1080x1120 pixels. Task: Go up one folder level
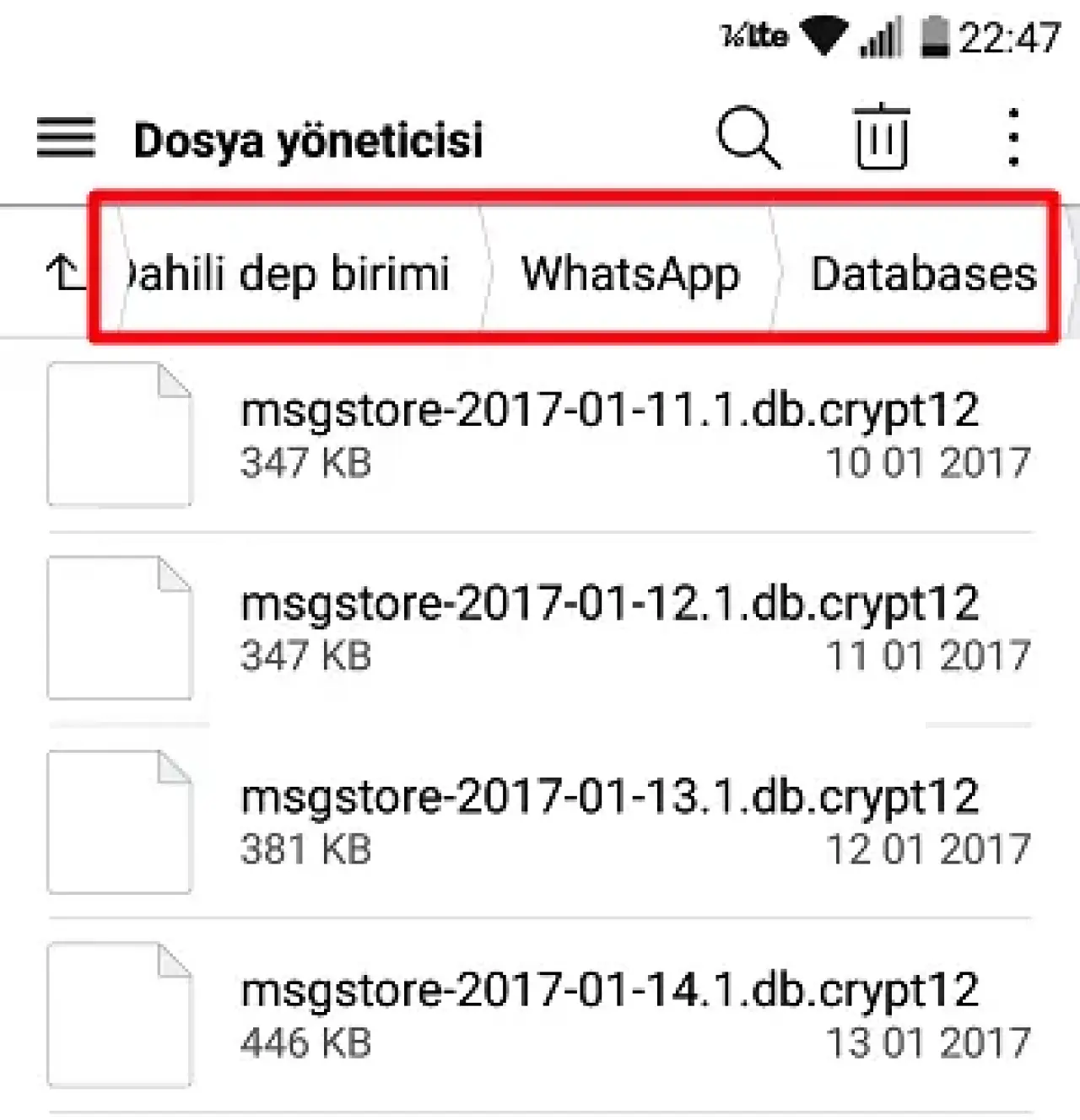tap(64, 272)
